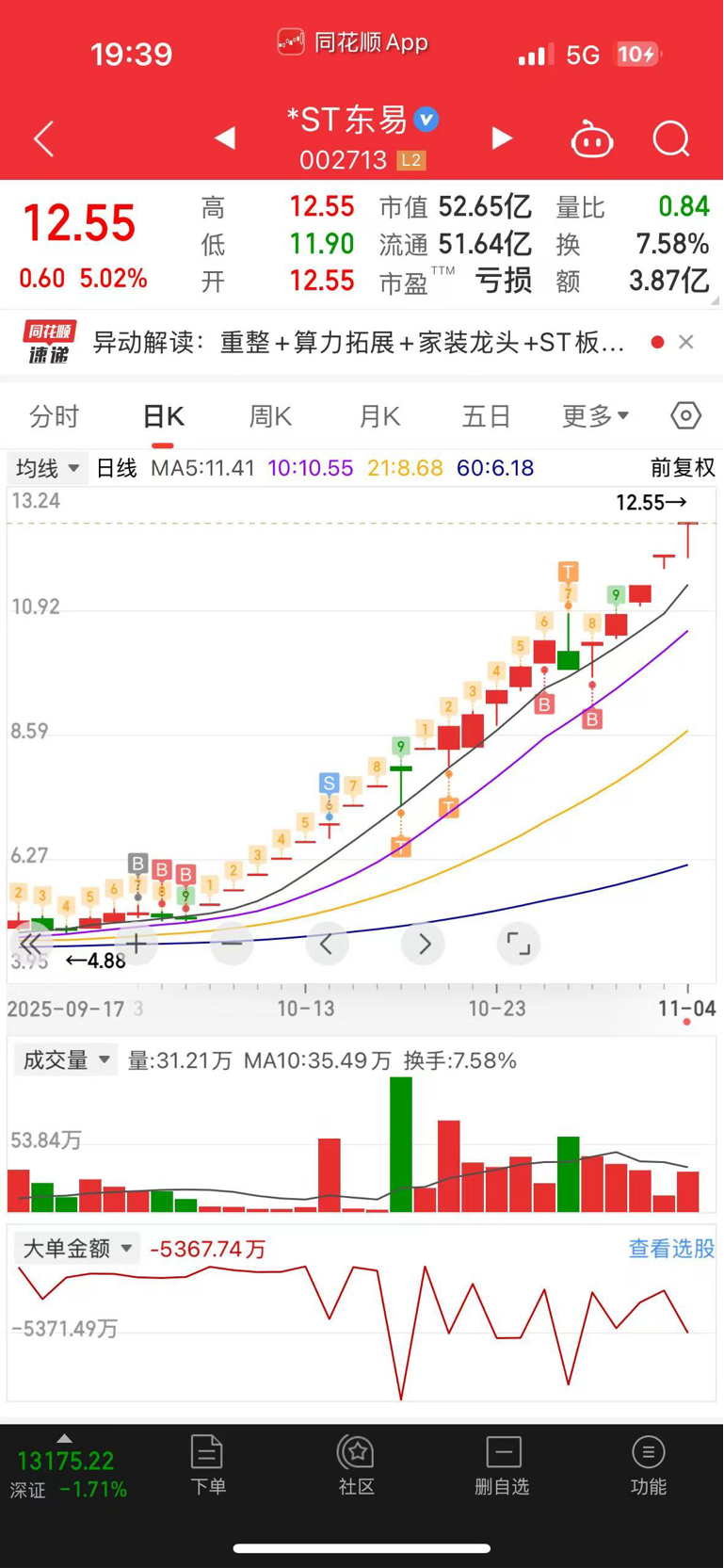This screenshot has width=724, height=1568.
Task: Switch to the next stock
Action: click(502, 139)
